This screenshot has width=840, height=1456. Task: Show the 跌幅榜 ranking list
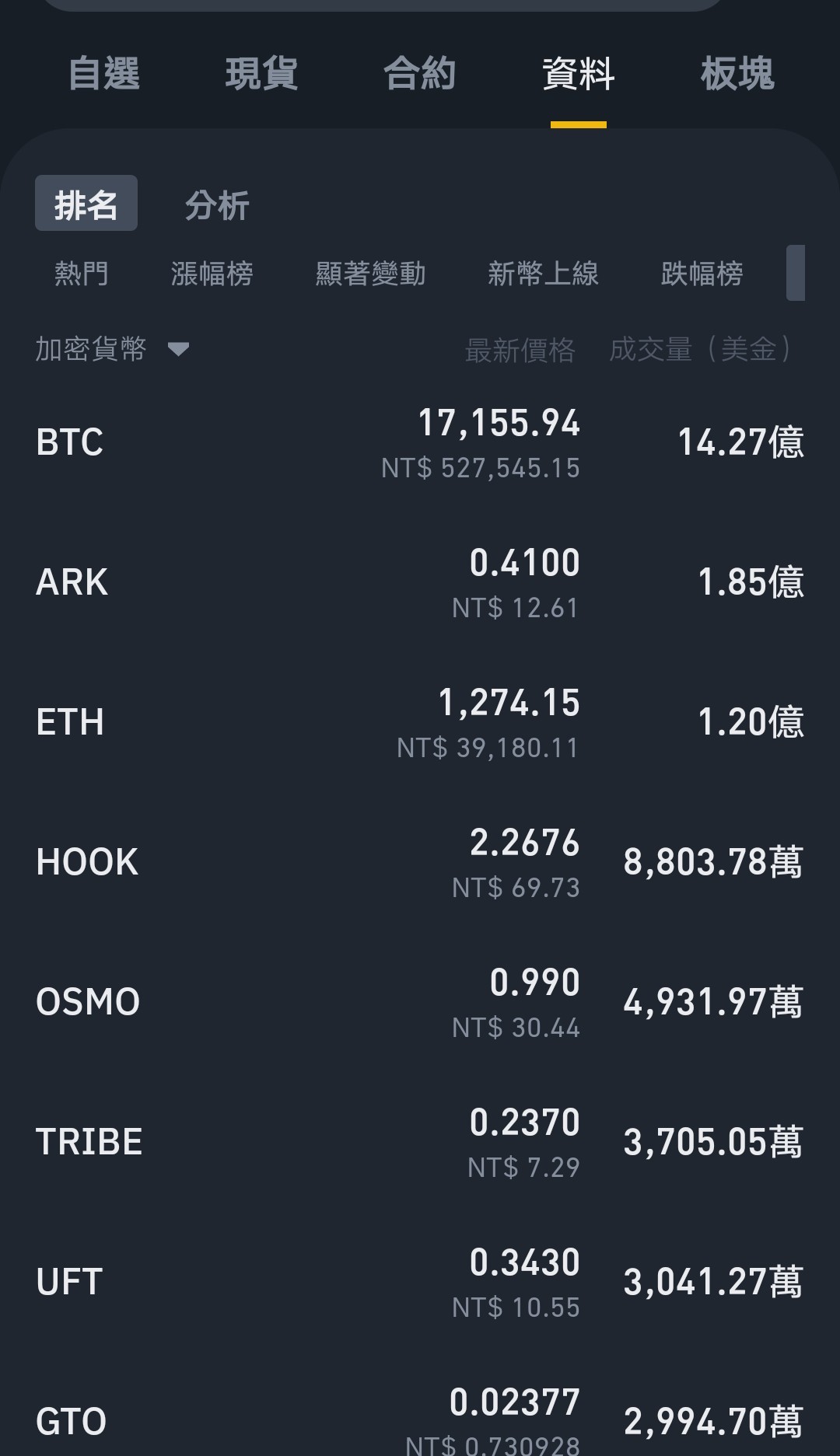point(702,274)
